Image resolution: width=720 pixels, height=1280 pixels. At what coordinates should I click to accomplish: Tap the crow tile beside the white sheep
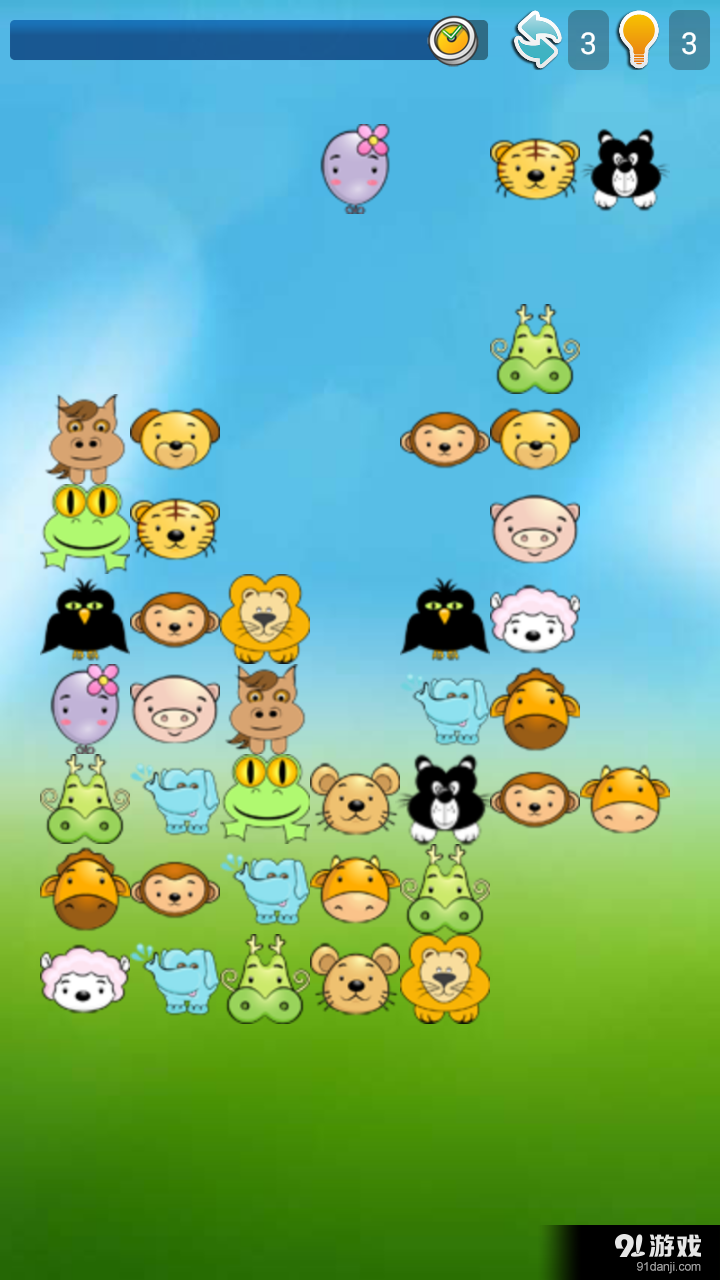(445, 618)
